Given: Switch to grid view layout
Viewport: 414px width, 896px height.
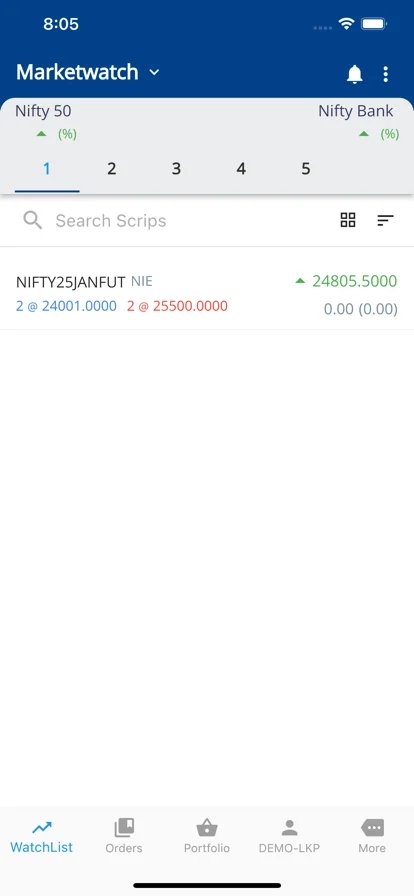Looking at the screenshot, I should click(348, 220).
